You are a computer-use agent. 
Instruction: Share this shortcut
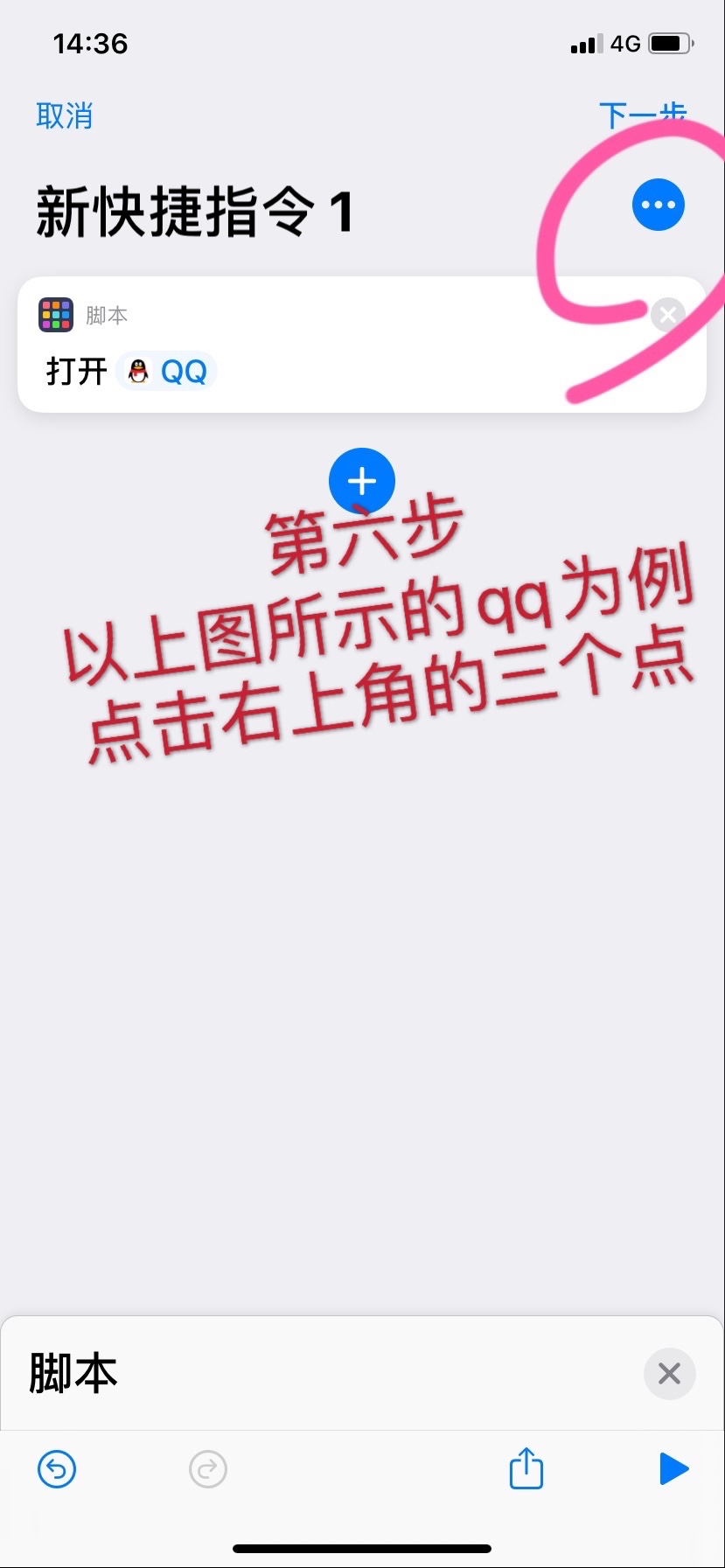tap(526, 1468)
